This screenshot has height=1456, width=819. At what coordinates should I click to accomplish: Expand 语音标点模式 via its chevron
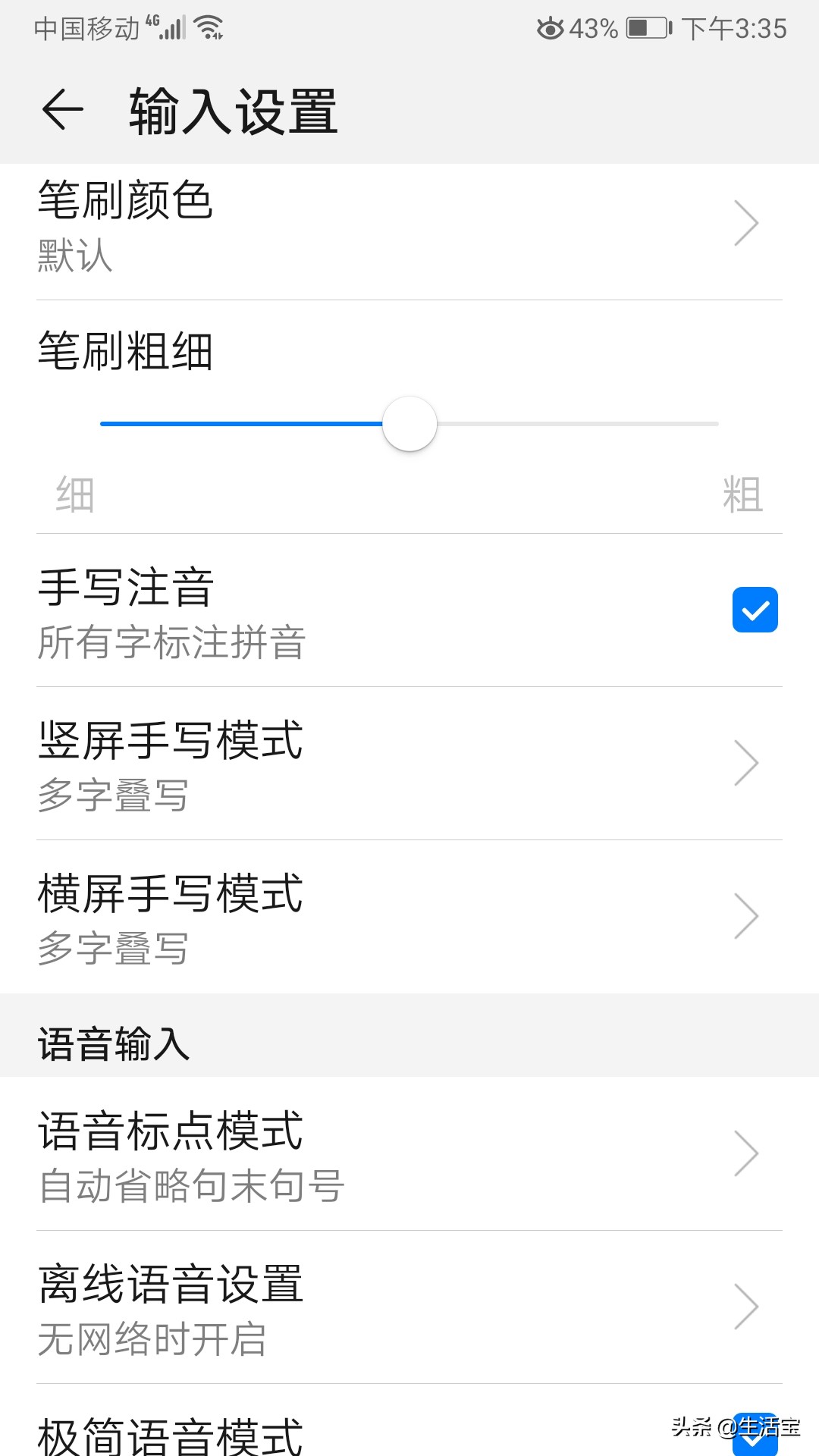pos(746,1153)
